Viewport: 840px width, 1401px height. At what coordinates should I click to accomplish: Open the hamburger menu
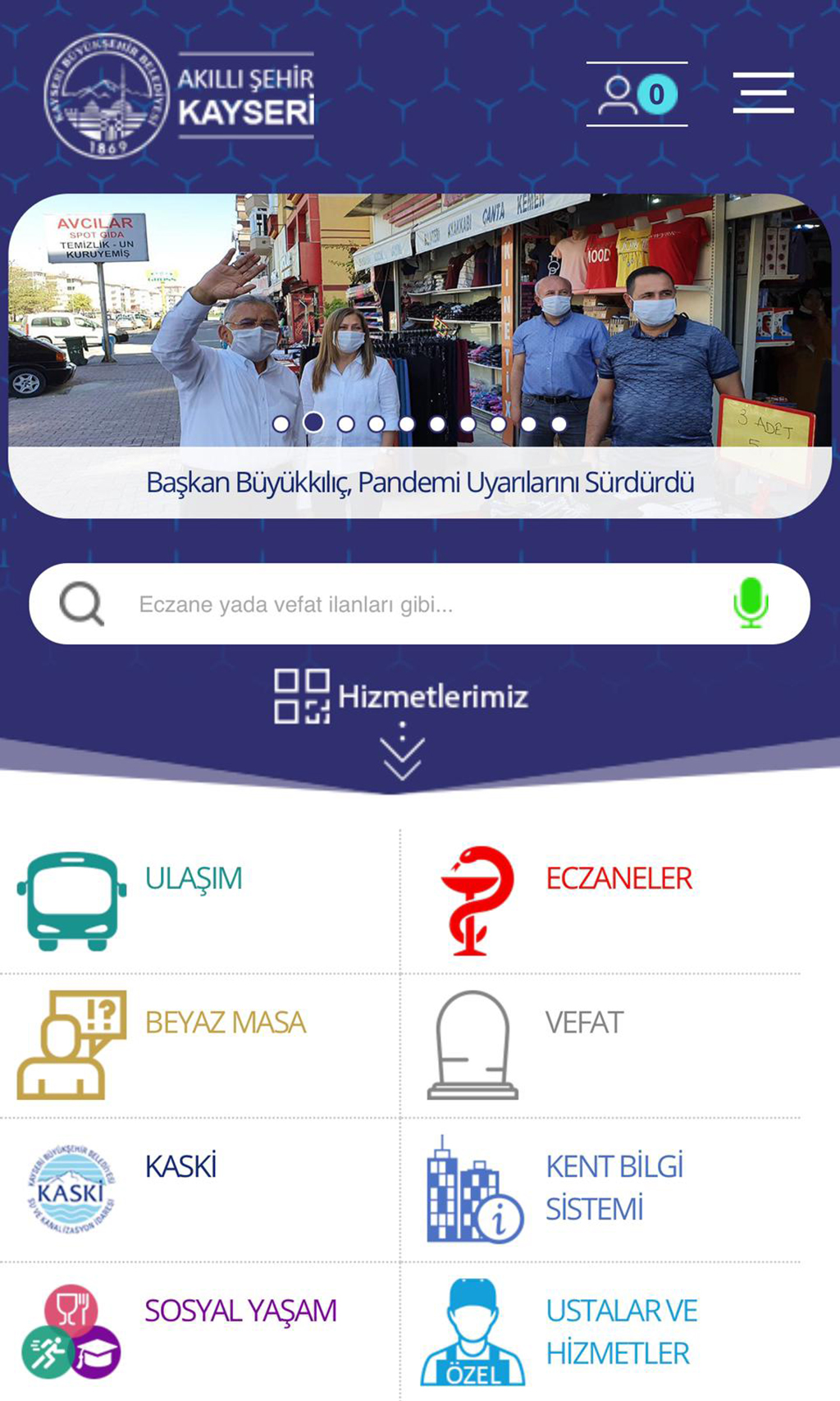tap(763, 93)
